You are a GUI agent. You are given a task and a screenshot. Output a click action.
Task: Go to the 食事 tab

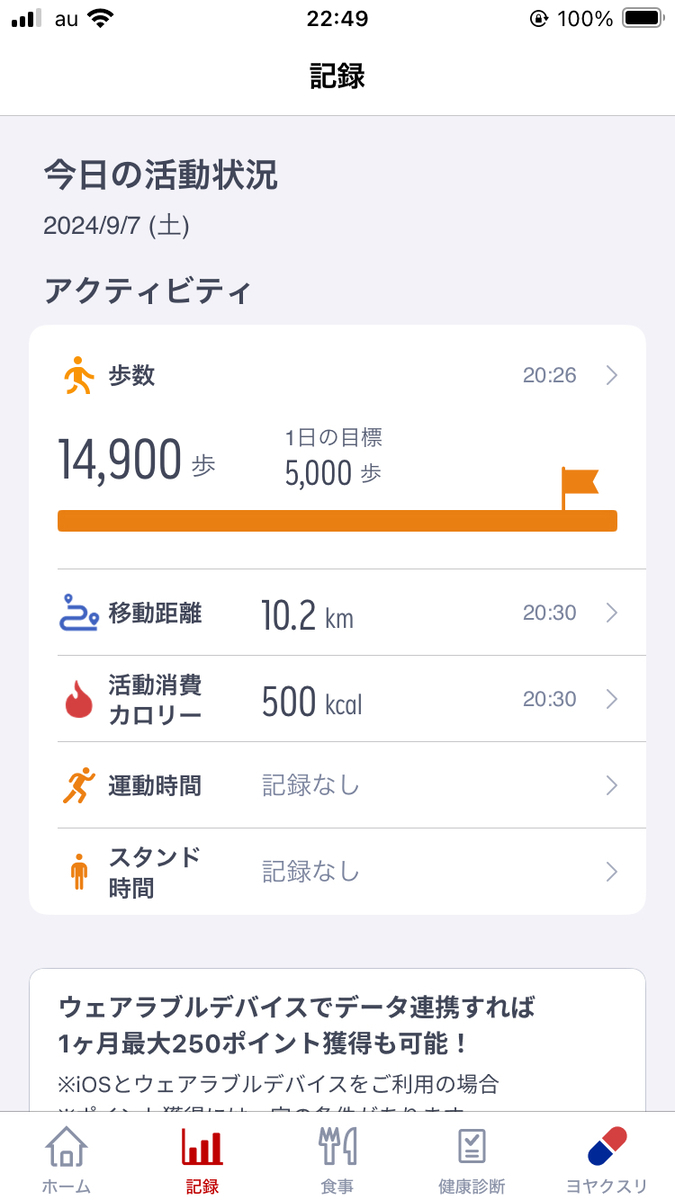(337, 1158)
